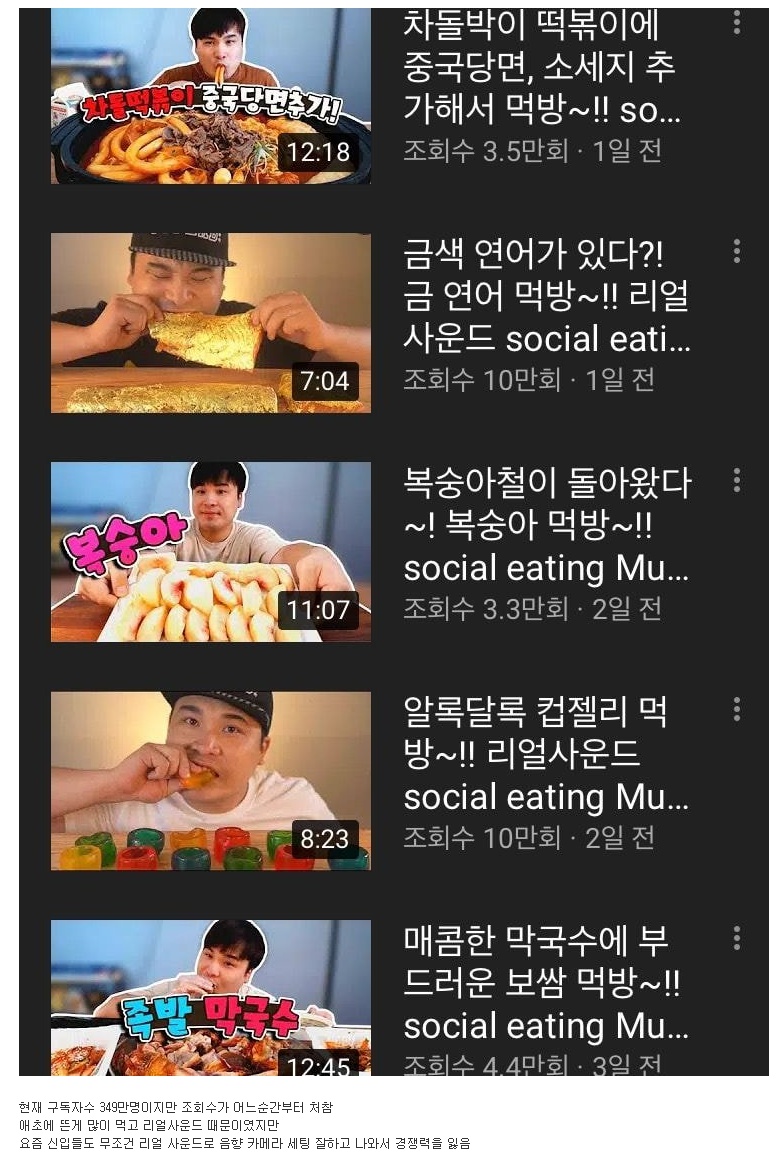Screen dimensions: 783x1172
Task: Watch the 복숭아 먹방 video
Action: (211, 552)
